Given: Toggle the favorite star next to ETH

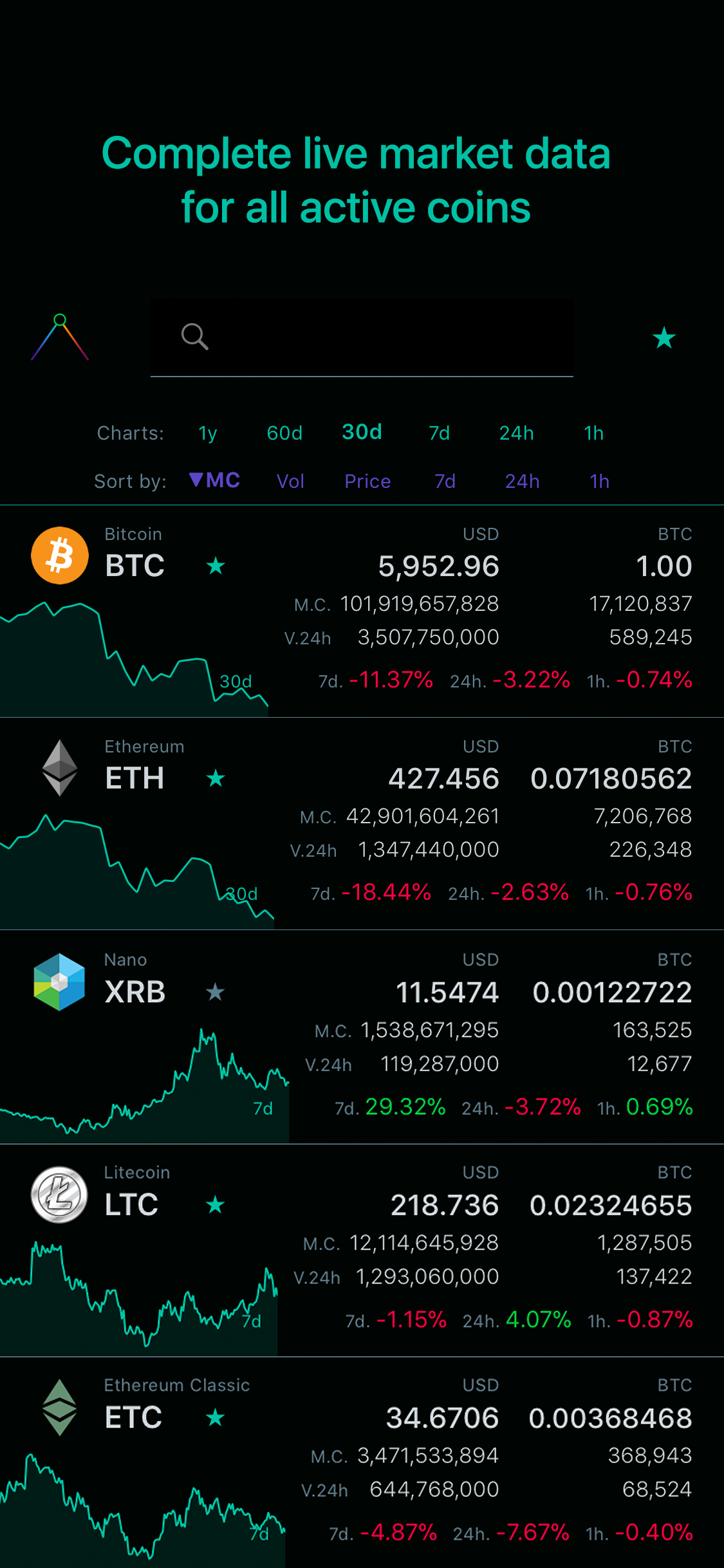Looking at the screenshot, I should pos(216,779).
